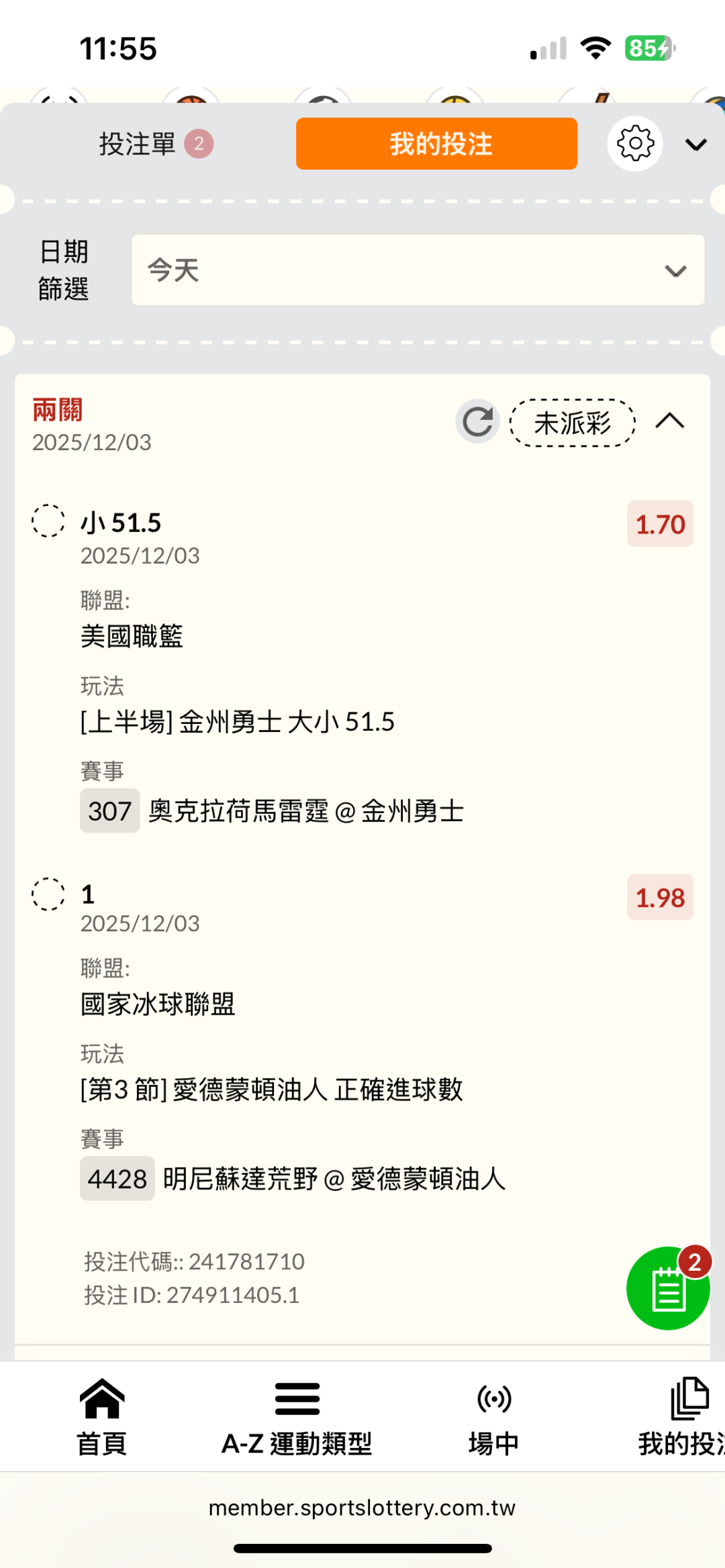Image resolution: width=725 pixels, height=1568 pixels.
Task: Refresh the 兩關 bet status
Action: pos(477,422)
